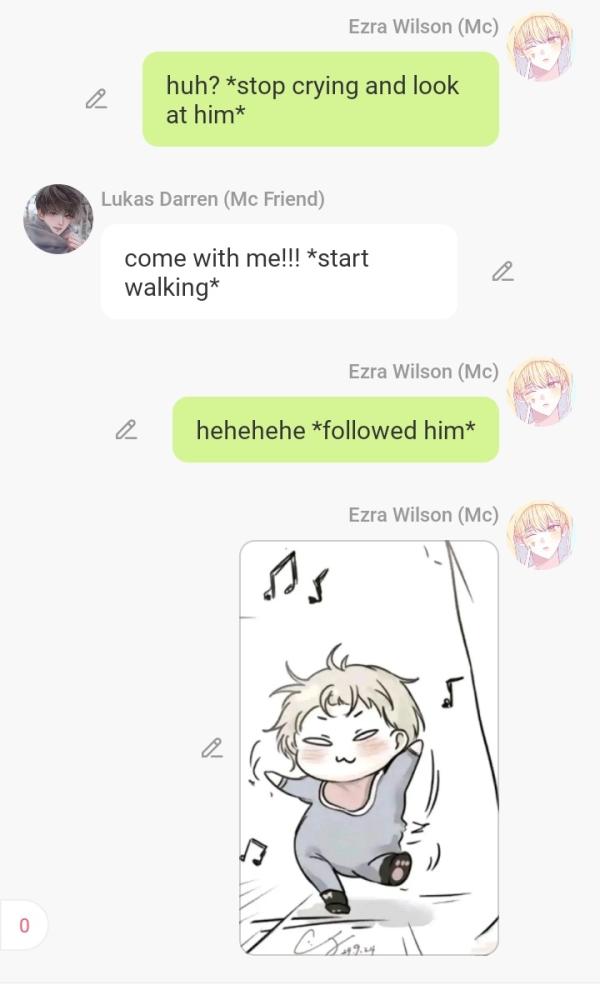
Task: Edit the 'hehehehe *followed him*' message
Action: coord(126,430)
